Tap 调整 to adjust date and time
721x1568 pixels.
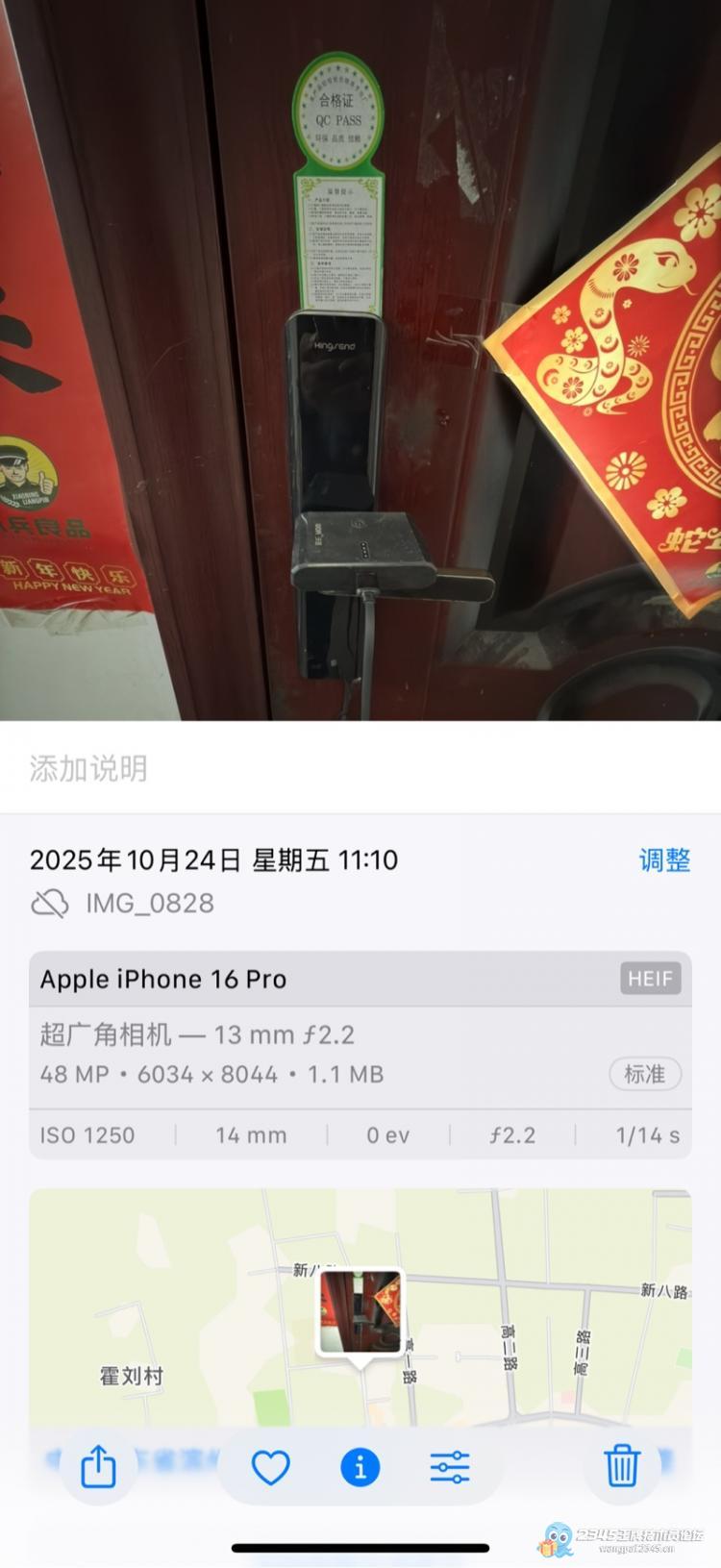pyautogui.click(x=664, y=859)
